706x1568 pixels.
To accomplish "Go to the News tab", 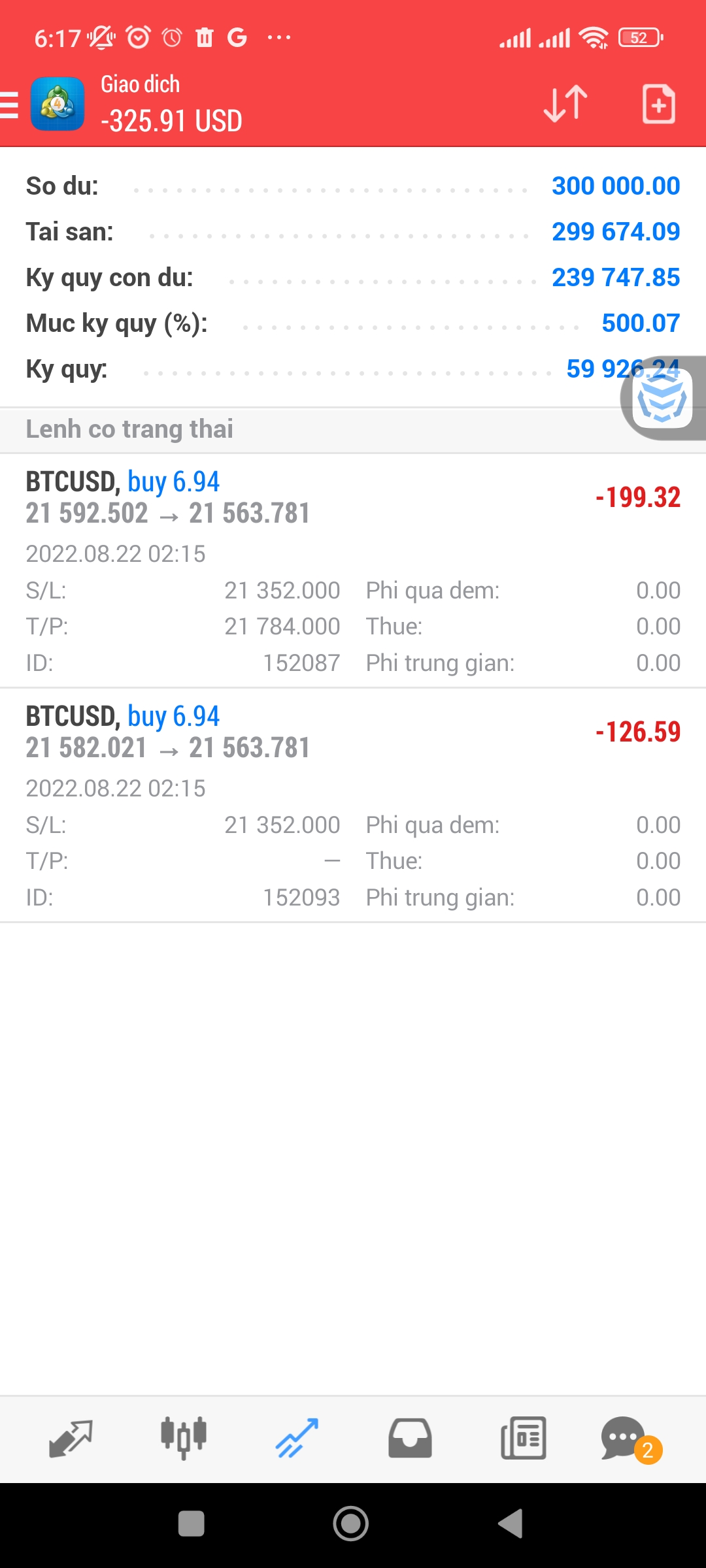I will click(x=523, y=1439).
